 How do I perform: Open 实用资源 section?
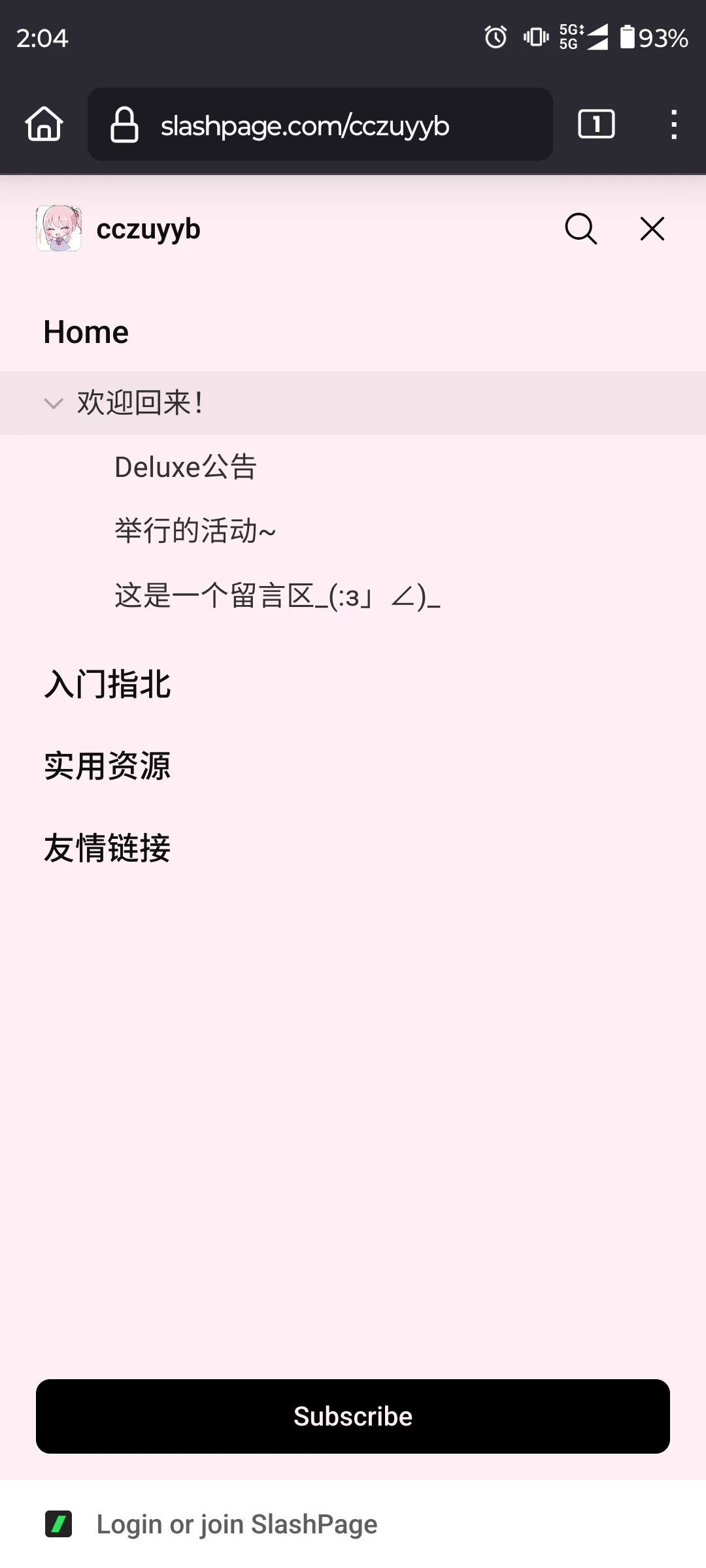click(x=108, y=766)
